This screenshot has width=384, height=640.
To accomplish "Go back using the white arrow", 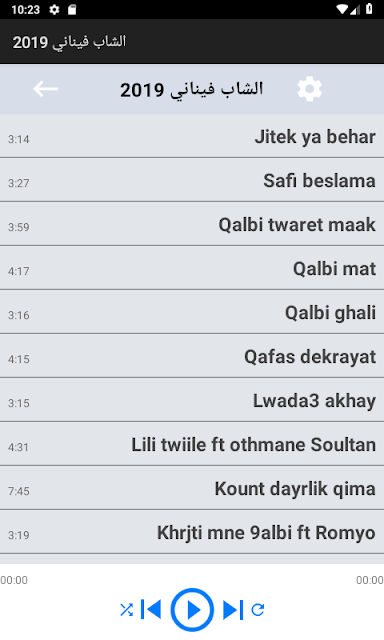I will pyautogui.click(x=46, y=89).
